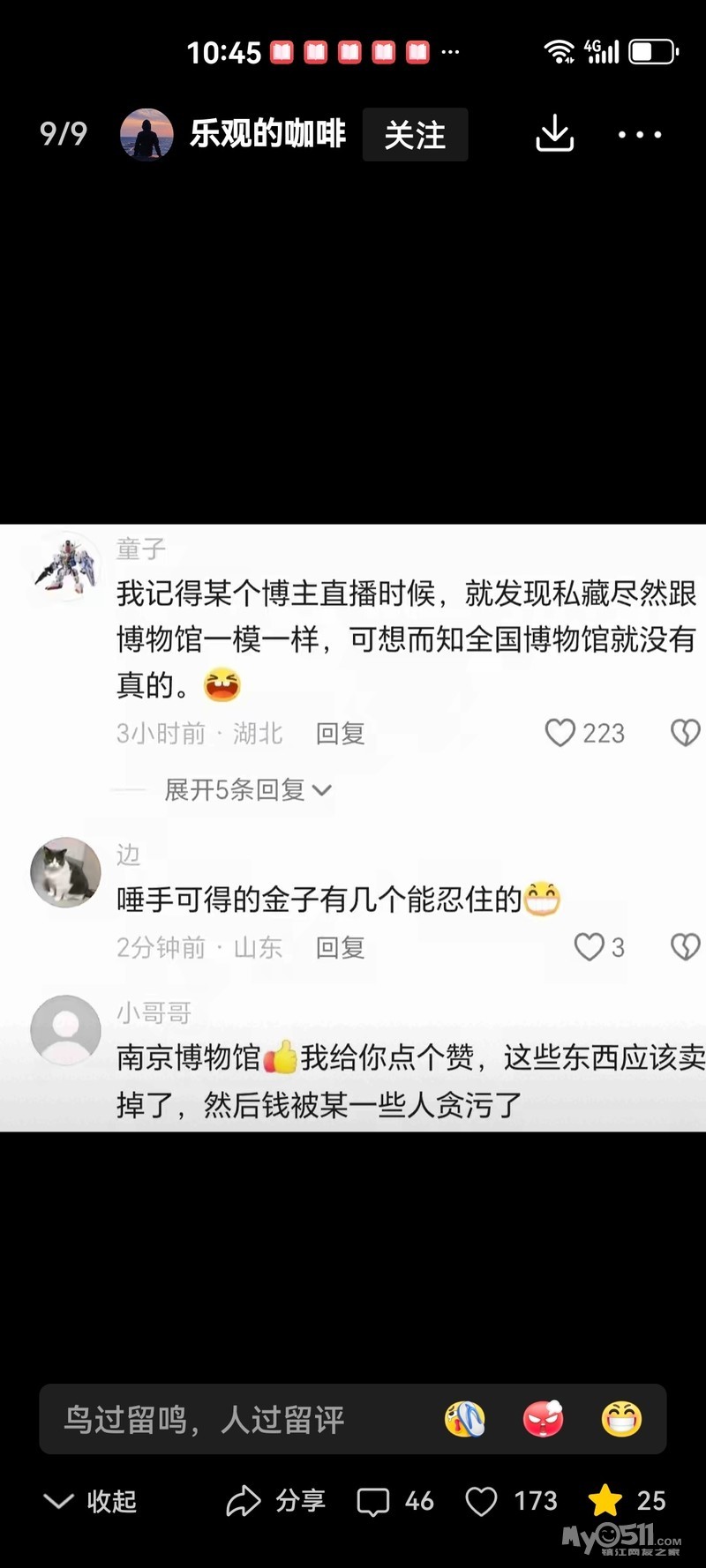
Task: Toggle the star favorite showing 25
Action: tap(627, 1501)
